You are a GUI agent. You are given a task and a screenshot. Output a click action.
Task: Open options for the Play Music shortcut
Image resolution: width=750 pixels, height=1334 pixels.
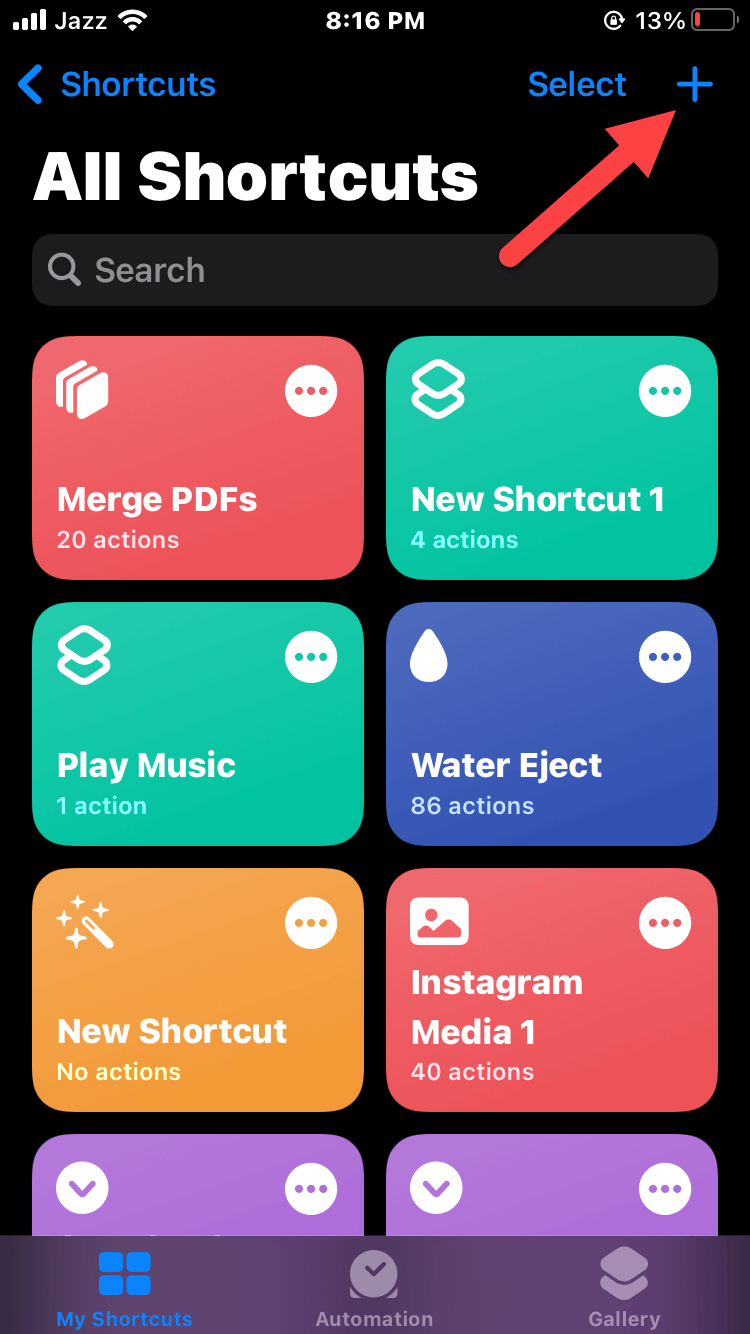(310, 656)
